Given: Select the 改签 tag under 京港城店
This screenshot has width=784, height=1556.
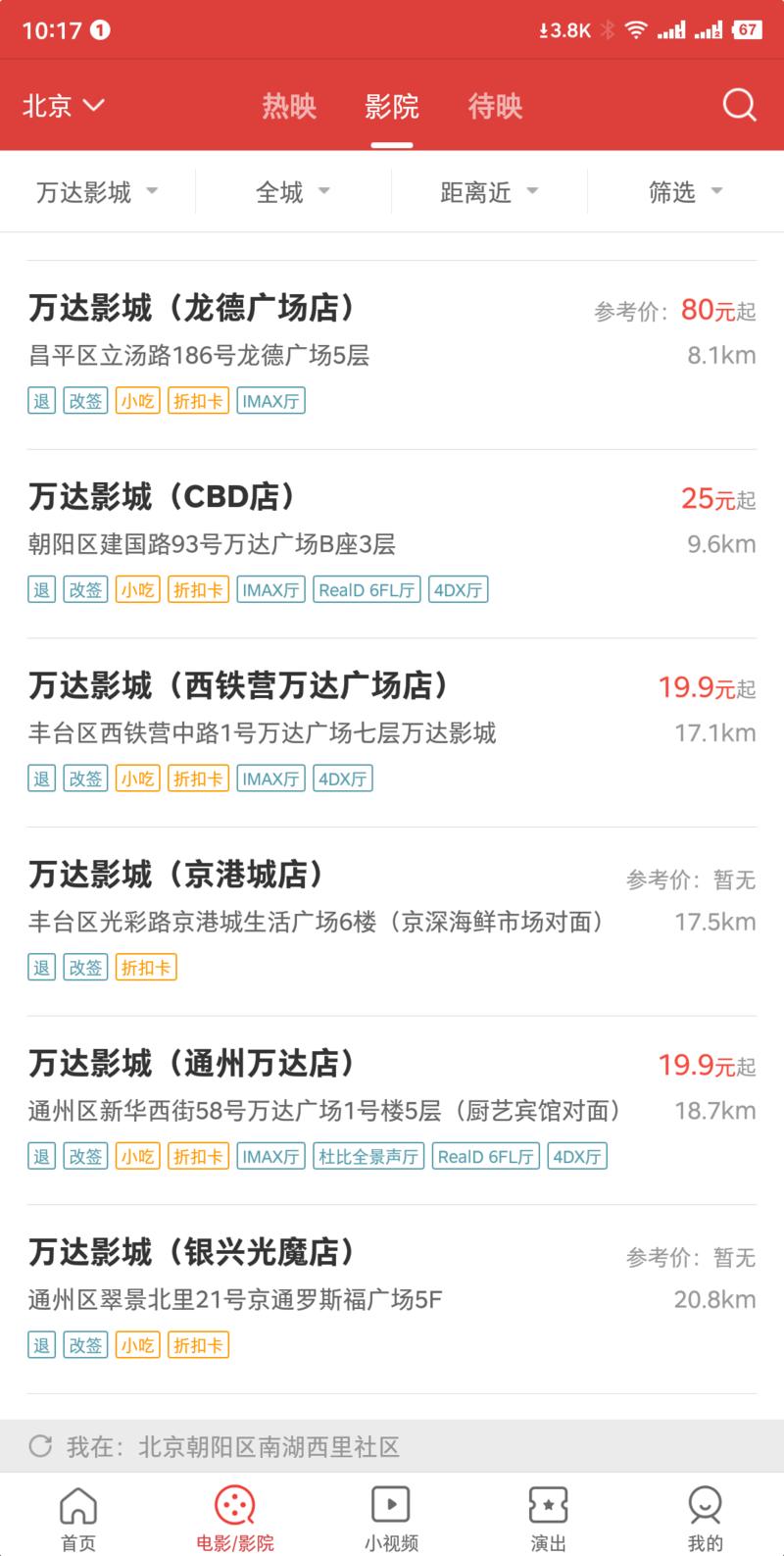Looking at the screenshot, I should (85, 967).
